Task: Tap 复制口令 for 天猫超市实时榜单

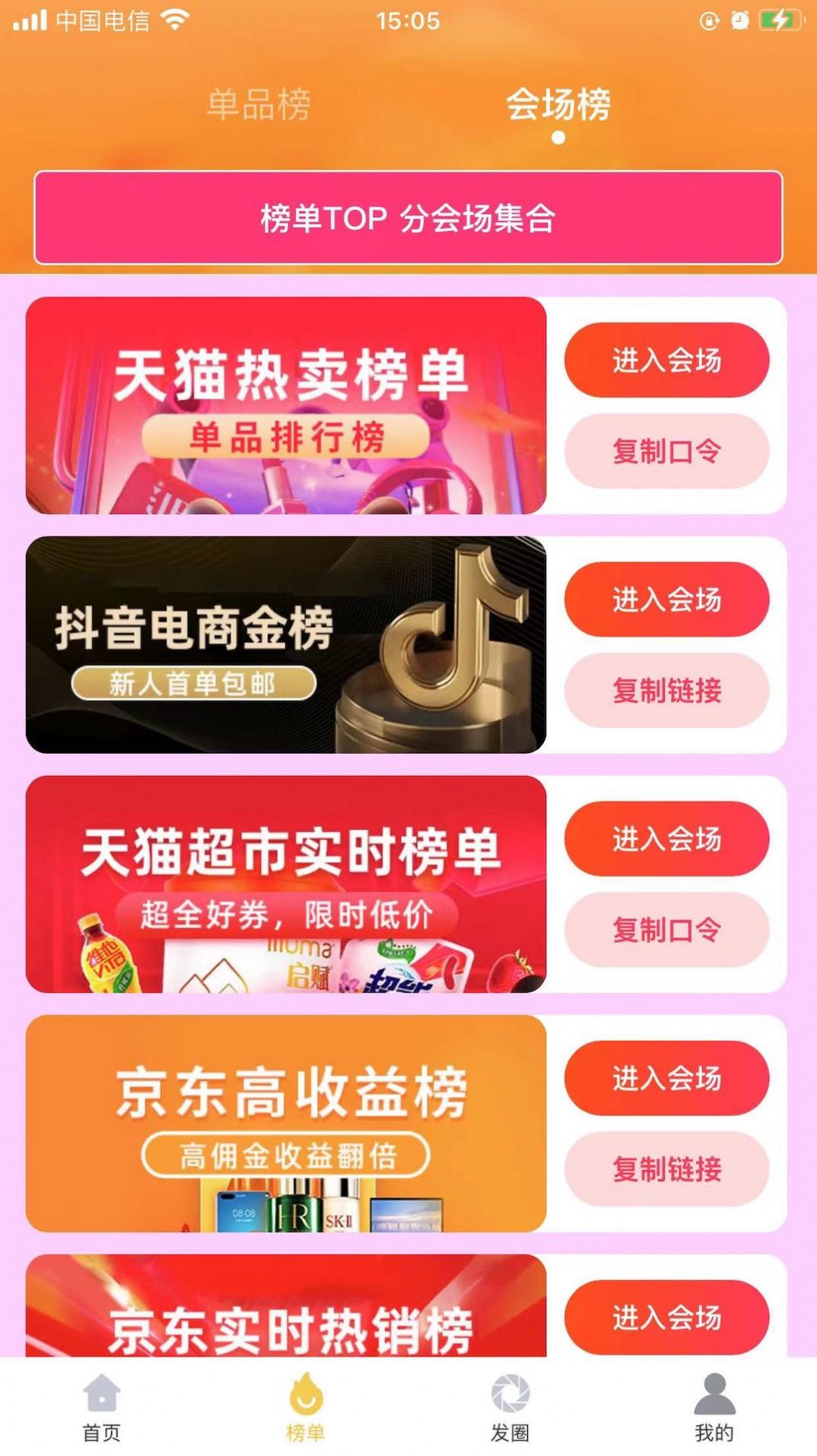Action: pyautogui.click(x=666, y=929)
